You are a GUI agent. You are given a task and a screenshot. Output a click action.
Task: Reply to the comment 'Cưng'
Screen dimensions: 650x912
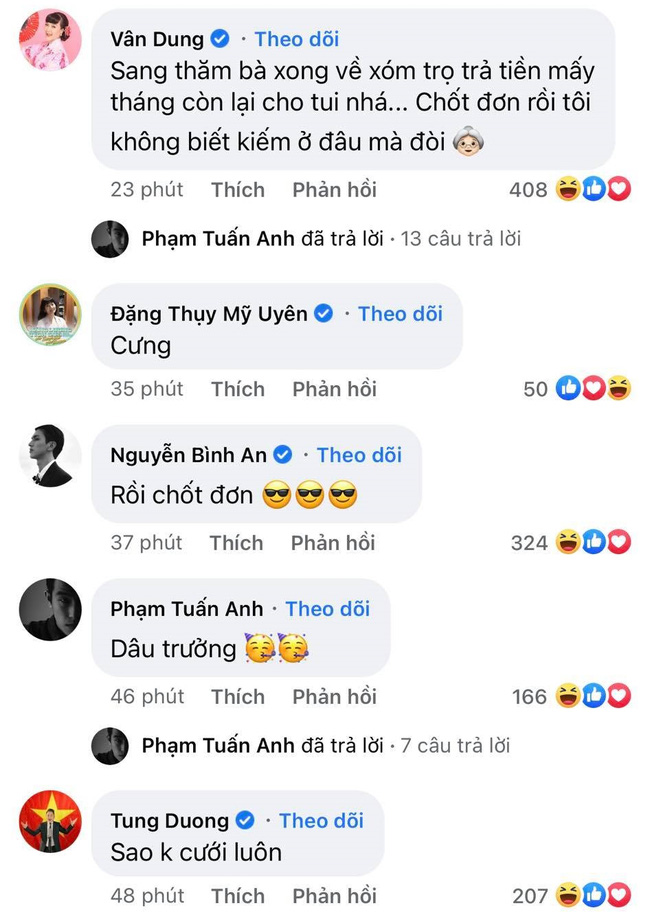tap(334, 388)
